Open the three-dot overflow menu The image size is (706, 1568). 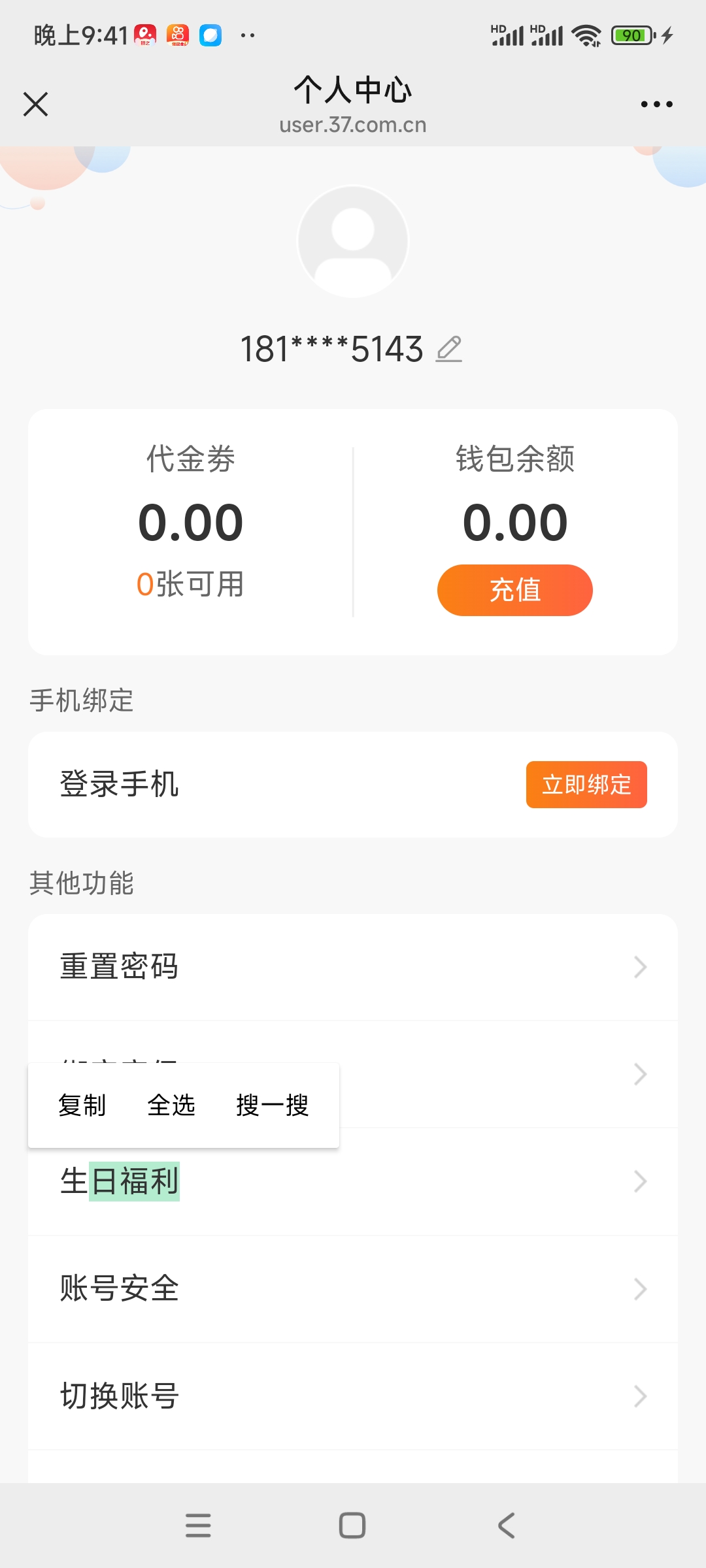point(656,105)
